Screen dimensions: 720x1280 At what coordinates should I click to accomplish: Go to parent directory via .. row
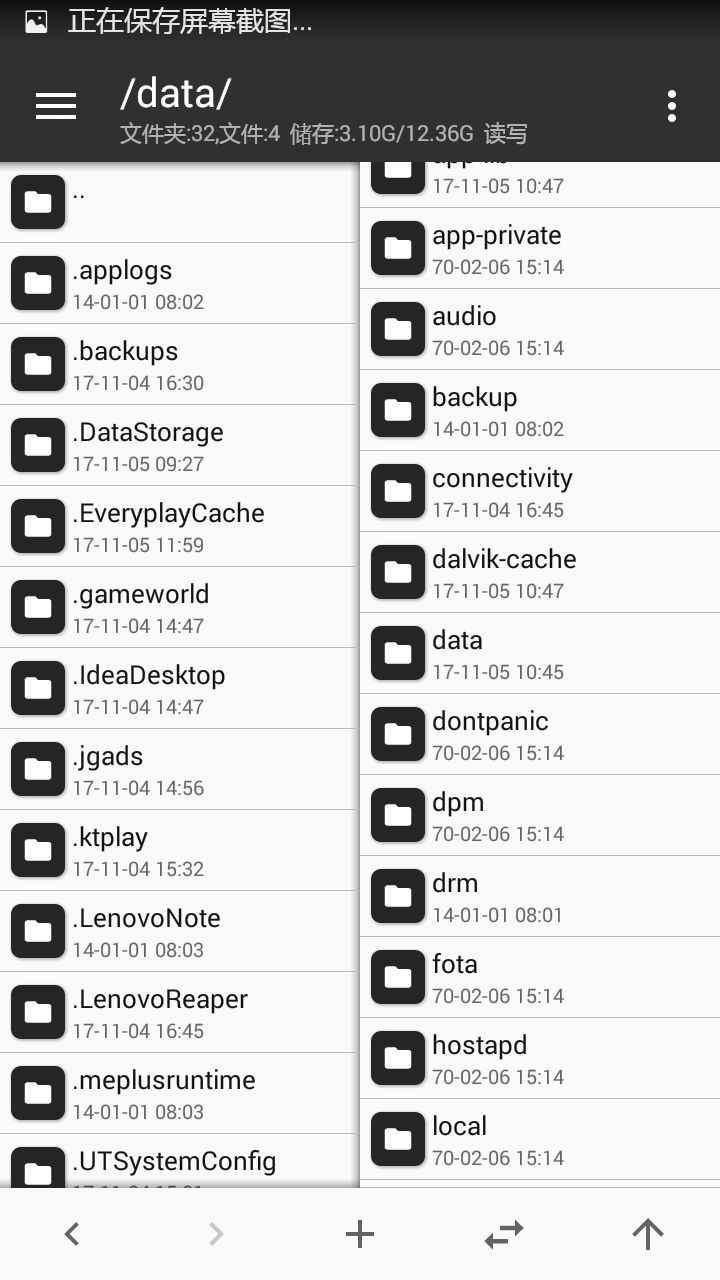pos(178,202)
